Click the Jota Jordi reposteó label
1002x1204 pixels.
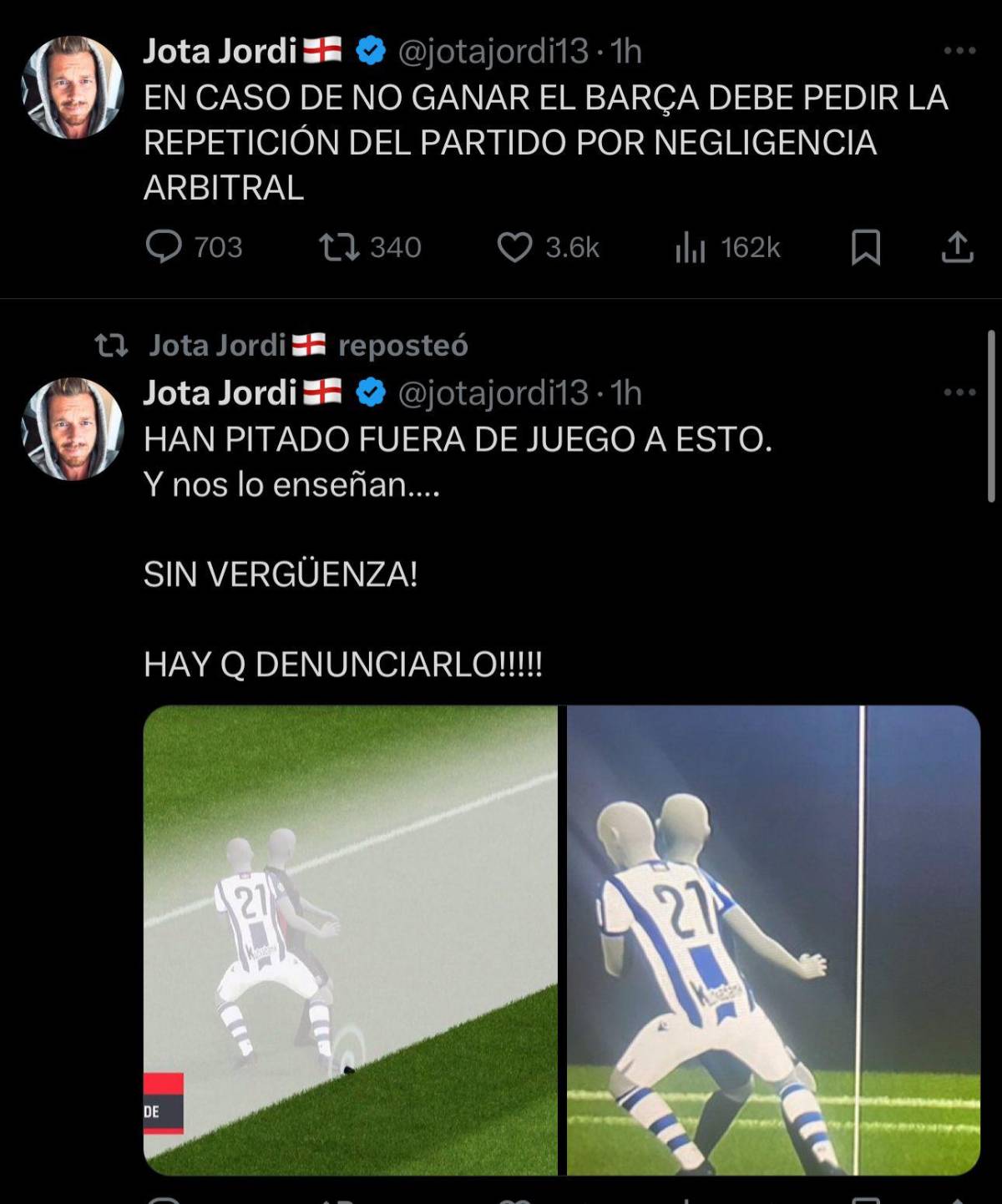309,345
